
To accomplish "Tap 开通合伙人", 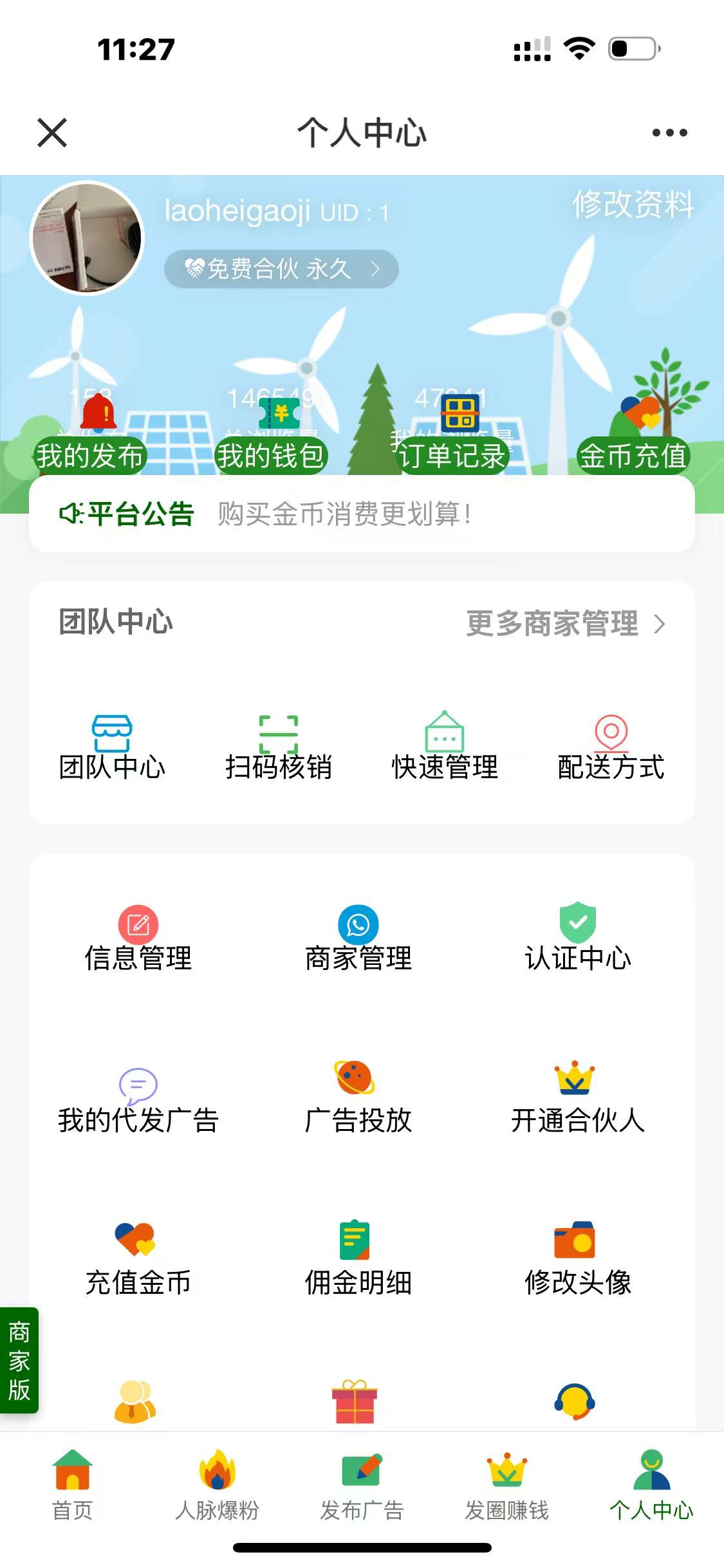I will click(578, 1102).
